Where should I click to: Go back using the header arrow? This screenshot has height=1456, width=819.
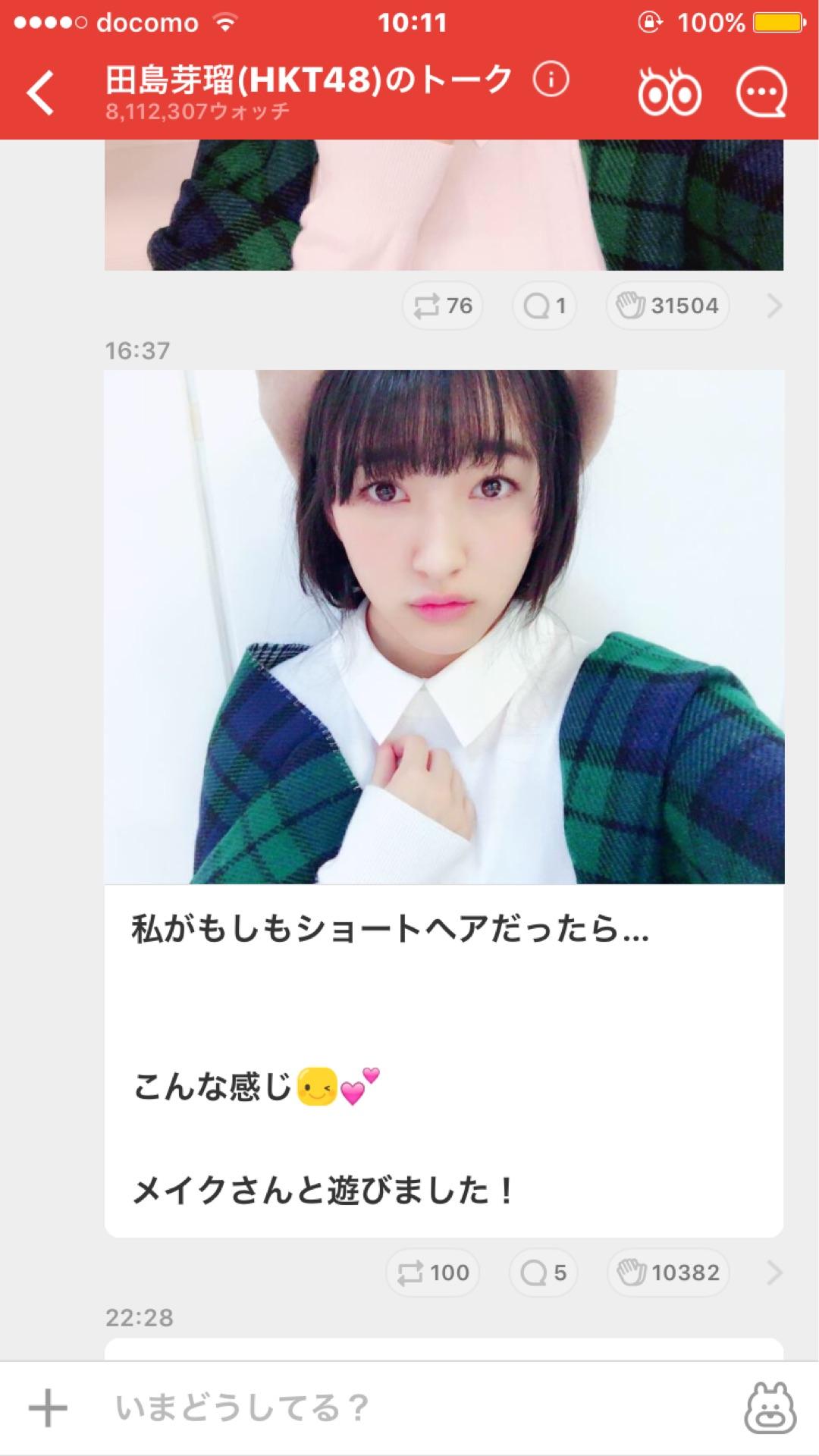[41, 93]
